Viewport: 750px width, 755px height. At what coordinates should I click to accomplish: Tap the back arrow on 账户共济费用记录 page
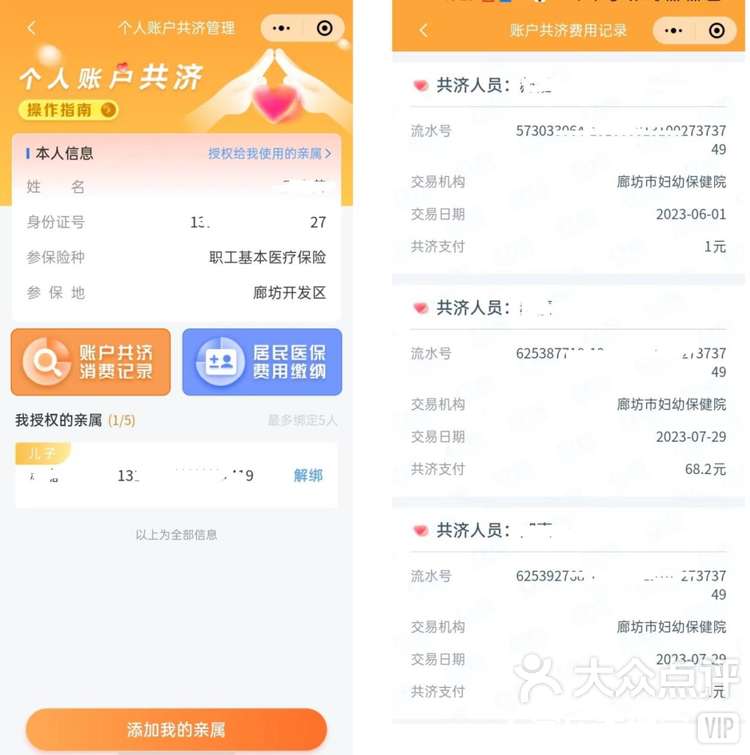[423, 30]
